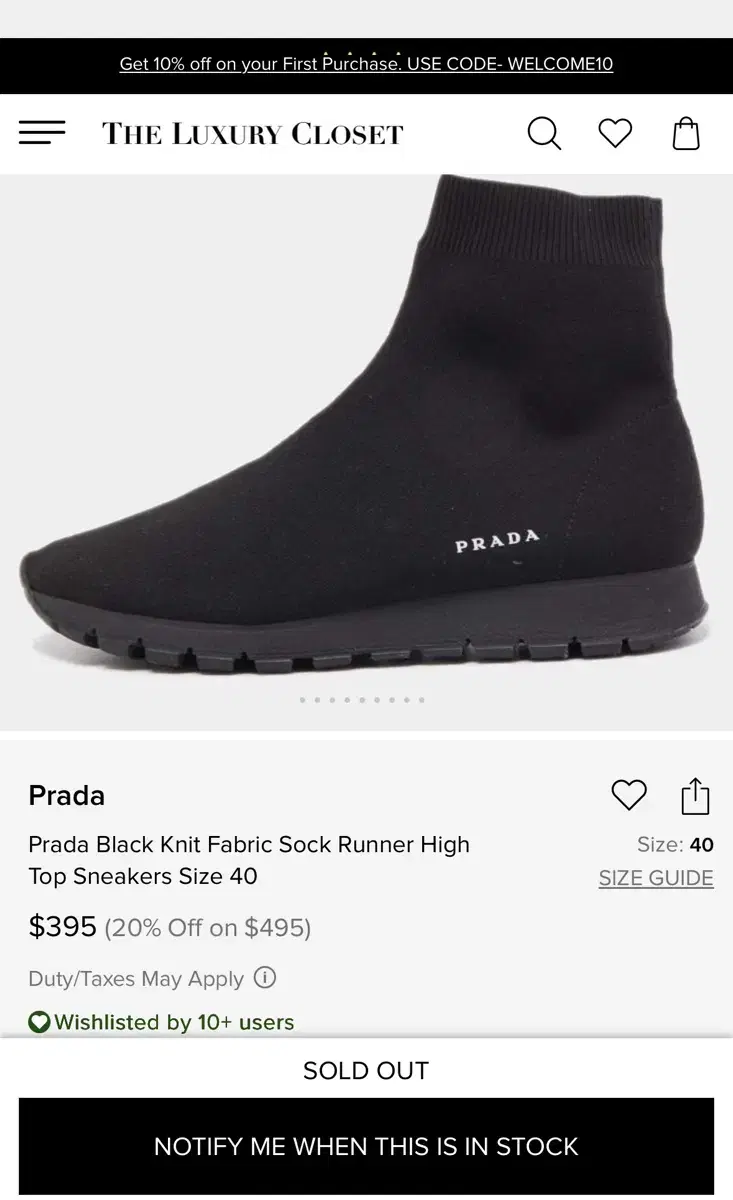Open the shopping bag icon

click(x=686, y=131)
